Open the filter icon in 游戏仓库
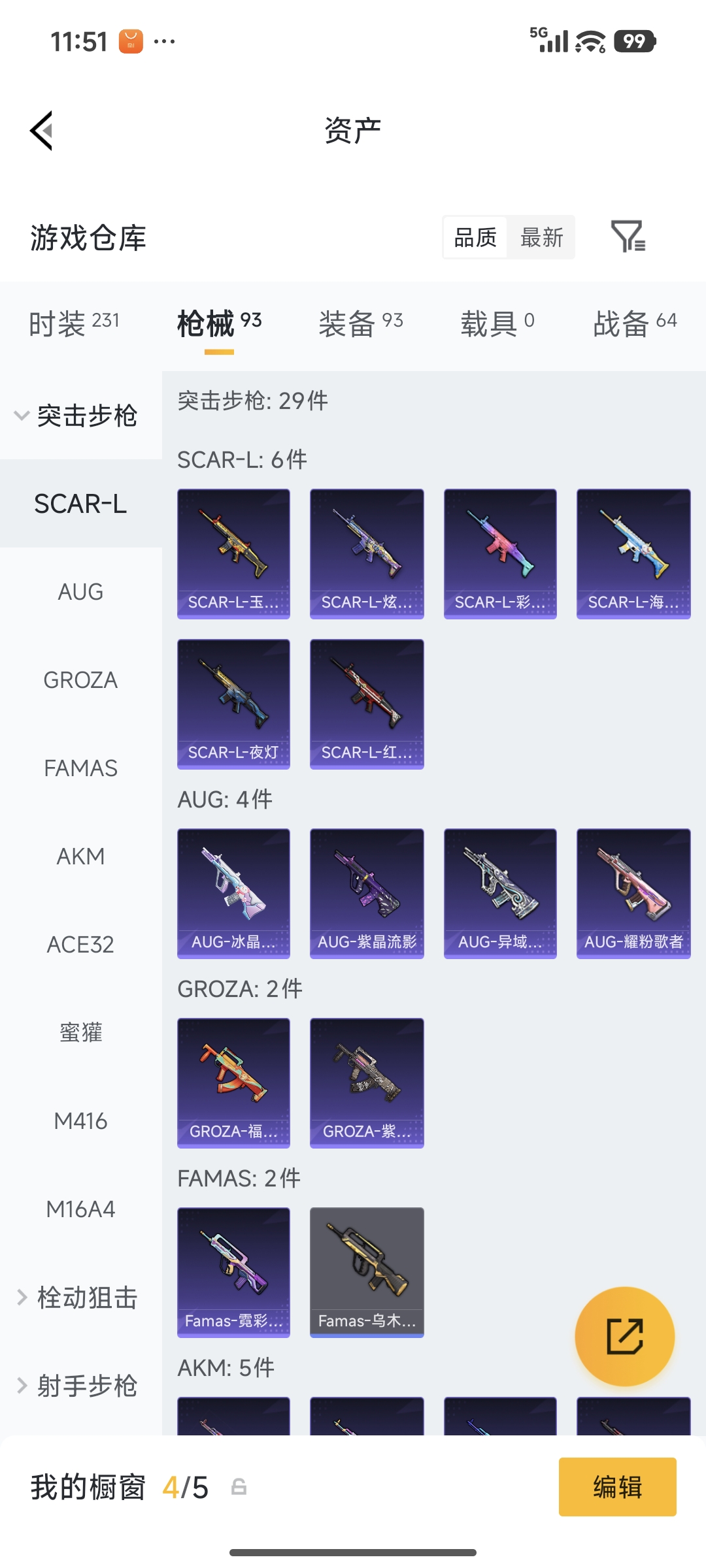This screenshot has width=706, height=1568. pos(628,237)
